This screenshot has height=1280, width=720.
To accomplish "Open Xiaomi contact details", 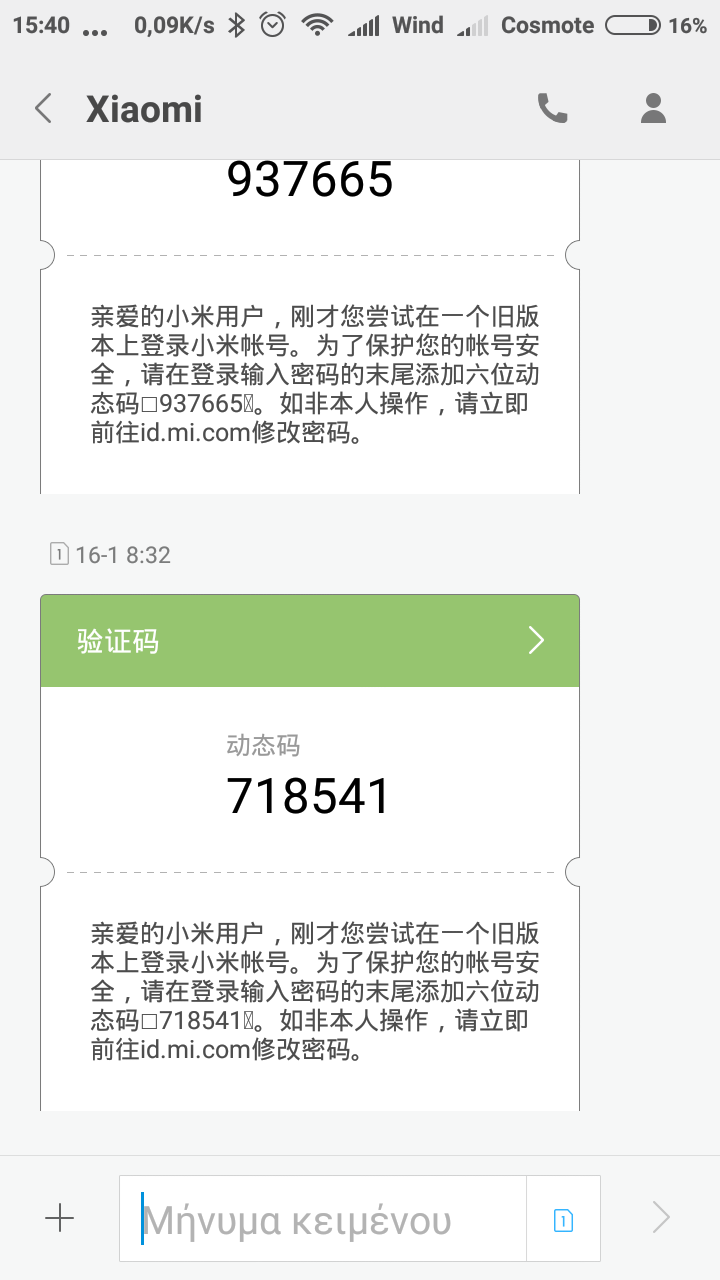I will (653, 108).
